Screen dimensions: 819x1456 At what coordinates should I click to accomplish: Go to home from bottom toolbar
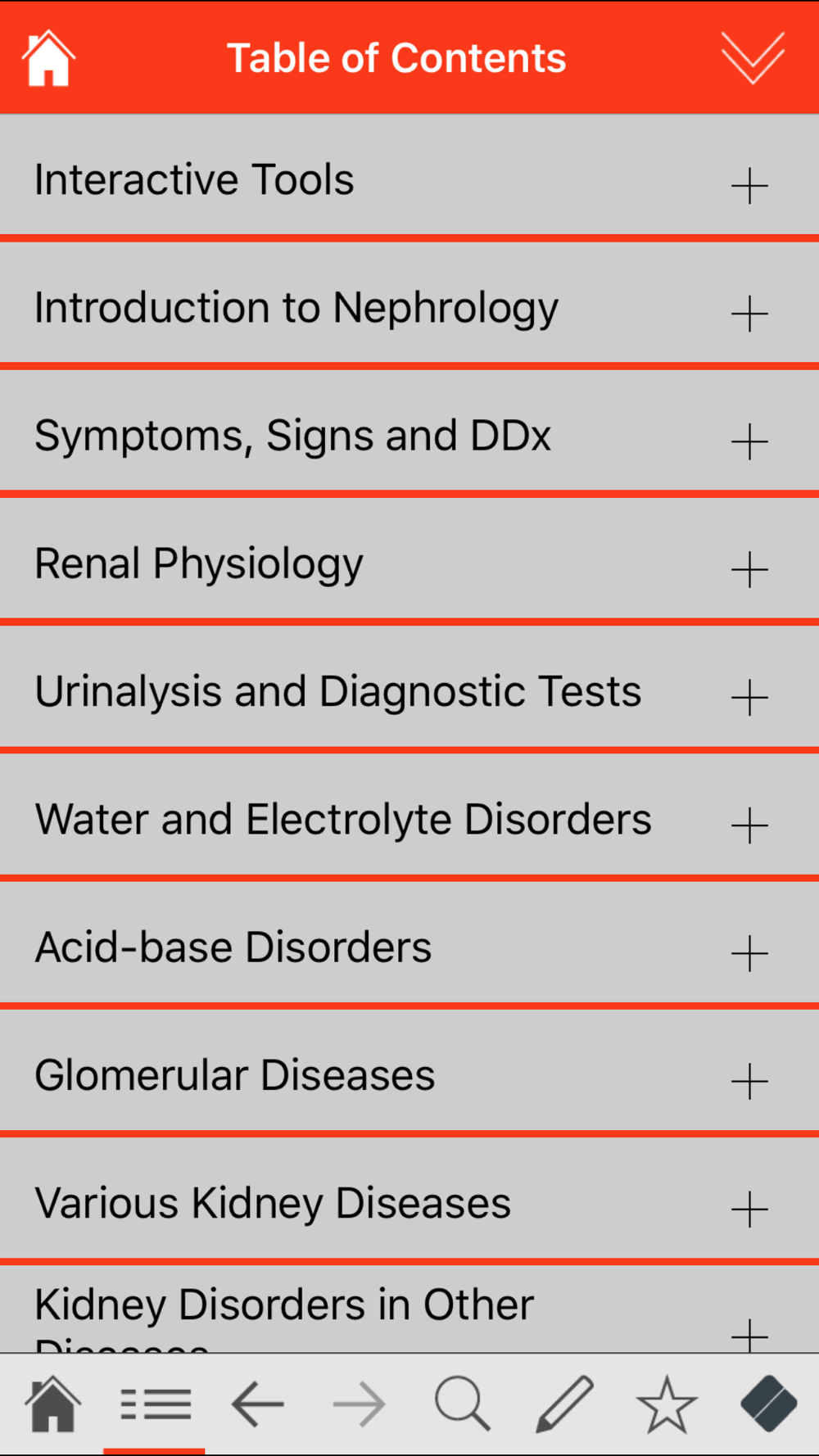tap(53, 1404)
